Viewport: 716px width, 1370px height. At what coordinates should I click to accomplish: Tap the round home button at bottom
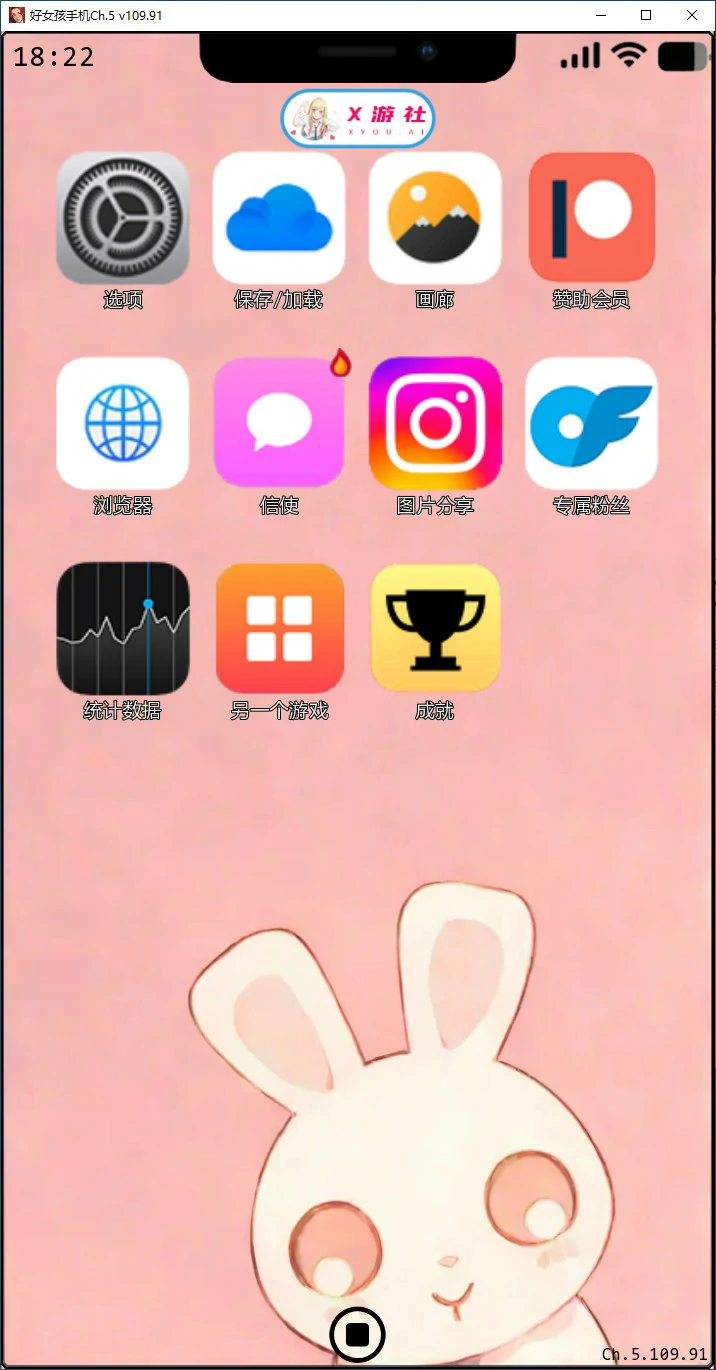tap(357, 1334)
